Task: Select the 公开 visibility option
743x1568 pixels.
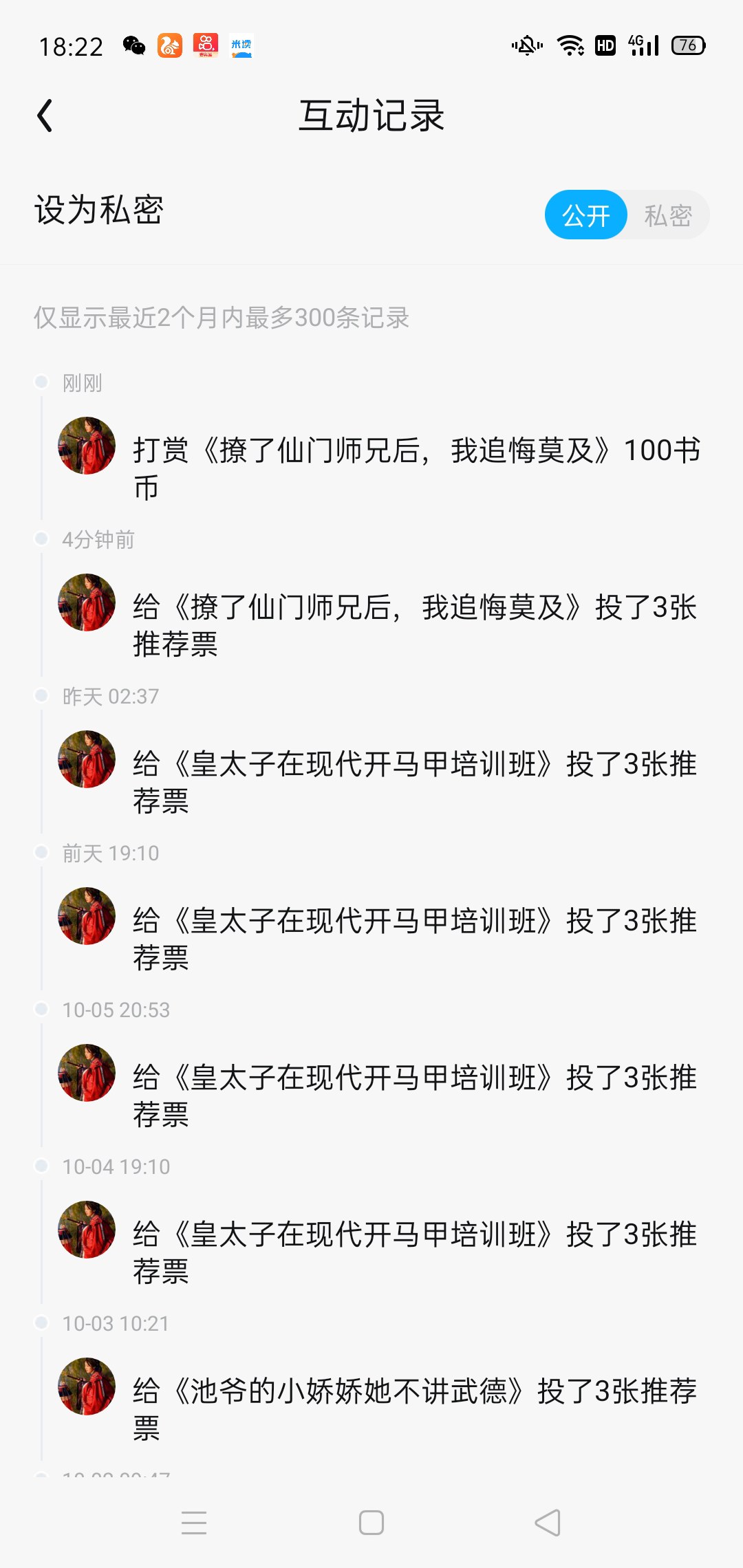Action: [x=586, y=215]
